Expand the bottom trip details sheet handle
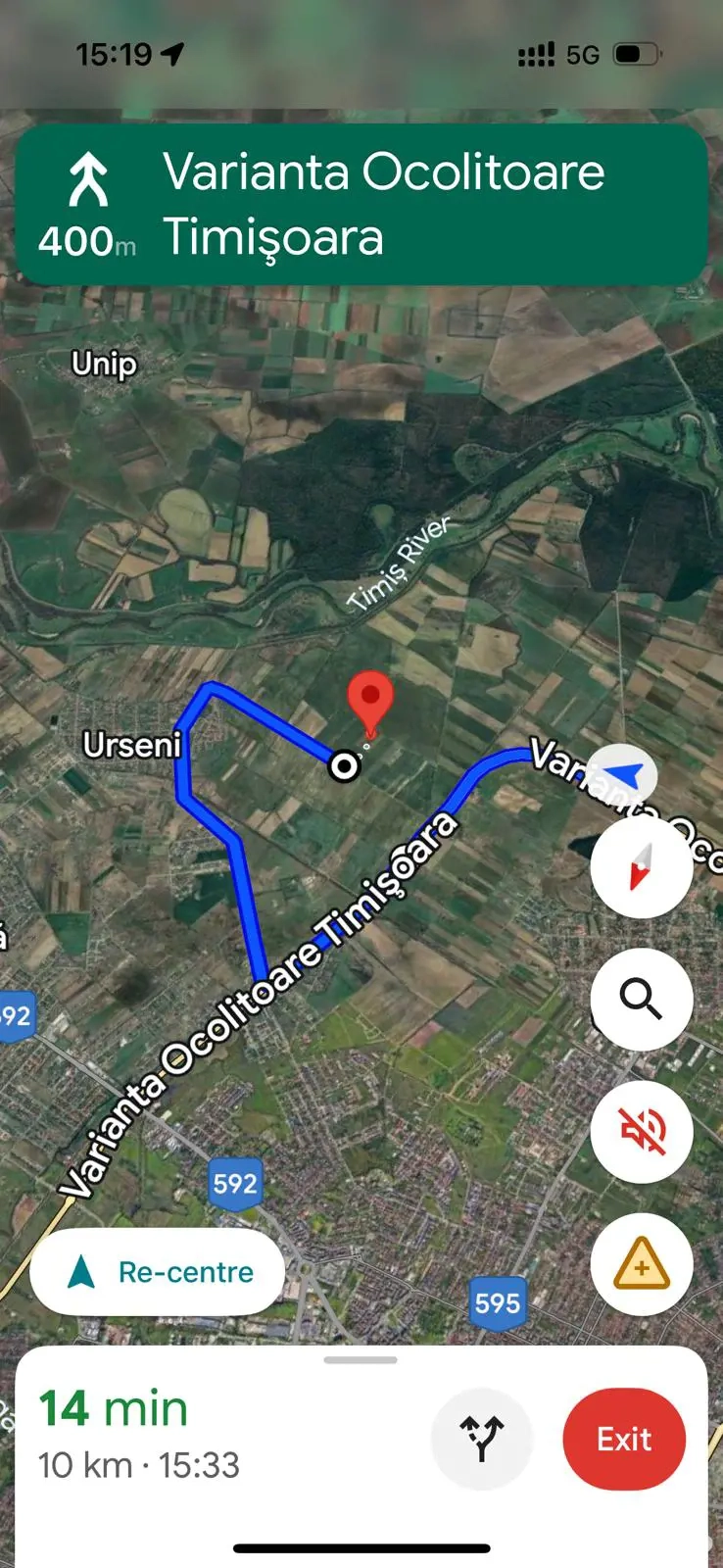 (x=361, y=1358)
